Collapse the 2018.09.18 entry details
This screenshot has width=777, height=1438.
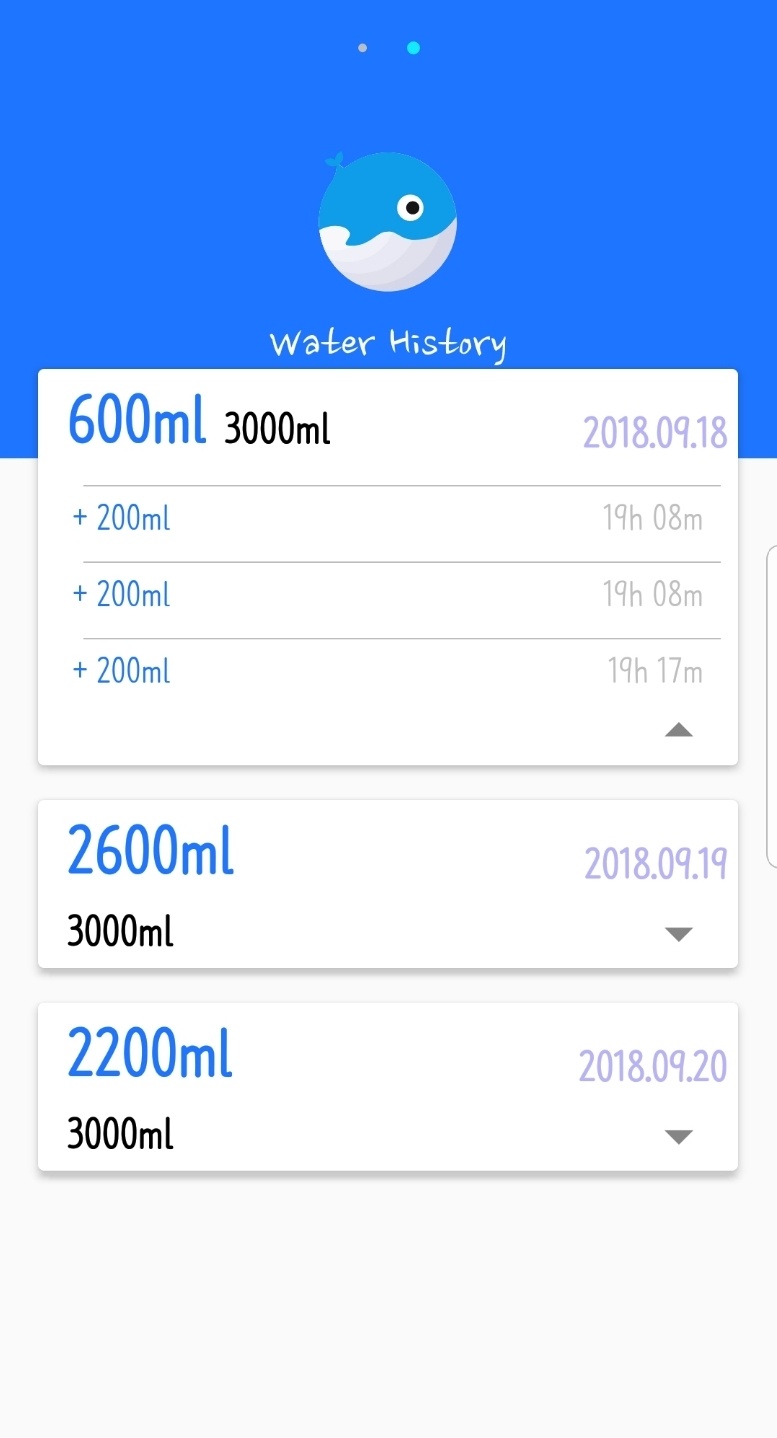click(x=679, y=730)
